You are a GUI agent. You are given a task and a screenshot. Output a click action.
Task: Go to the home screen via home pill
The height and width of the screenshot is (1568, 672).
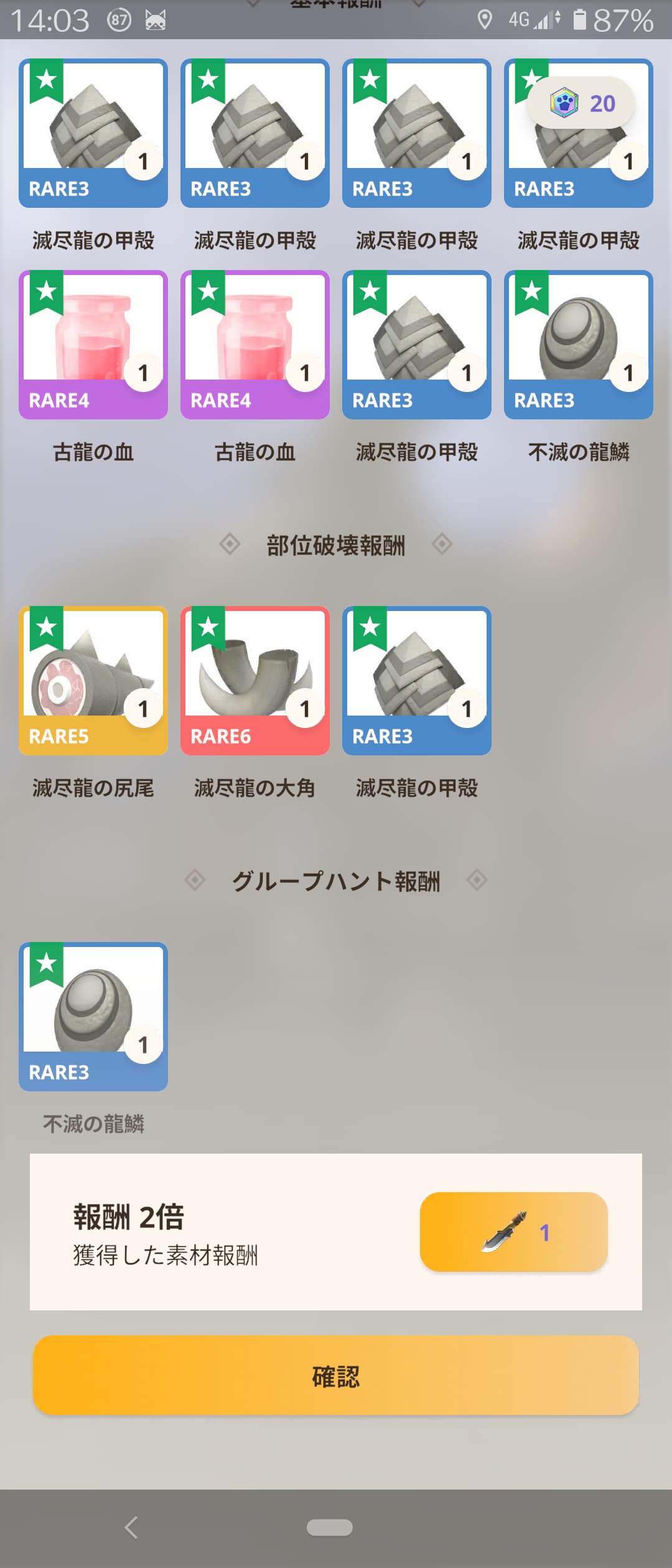(330, 1527)
